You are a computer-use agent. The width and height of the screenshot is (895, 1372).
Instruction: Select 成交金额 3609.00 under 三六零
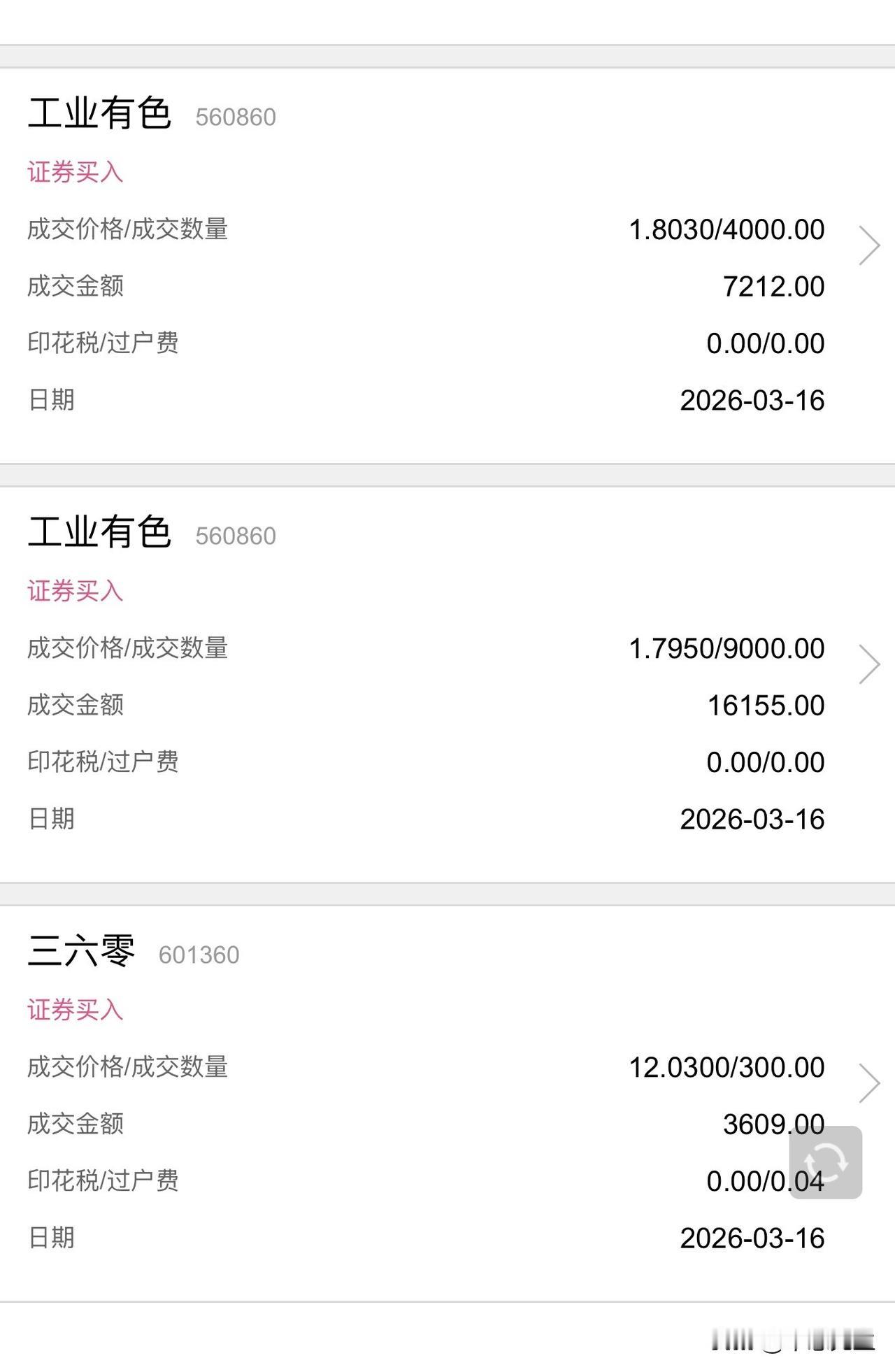(x=771, y=1124)
